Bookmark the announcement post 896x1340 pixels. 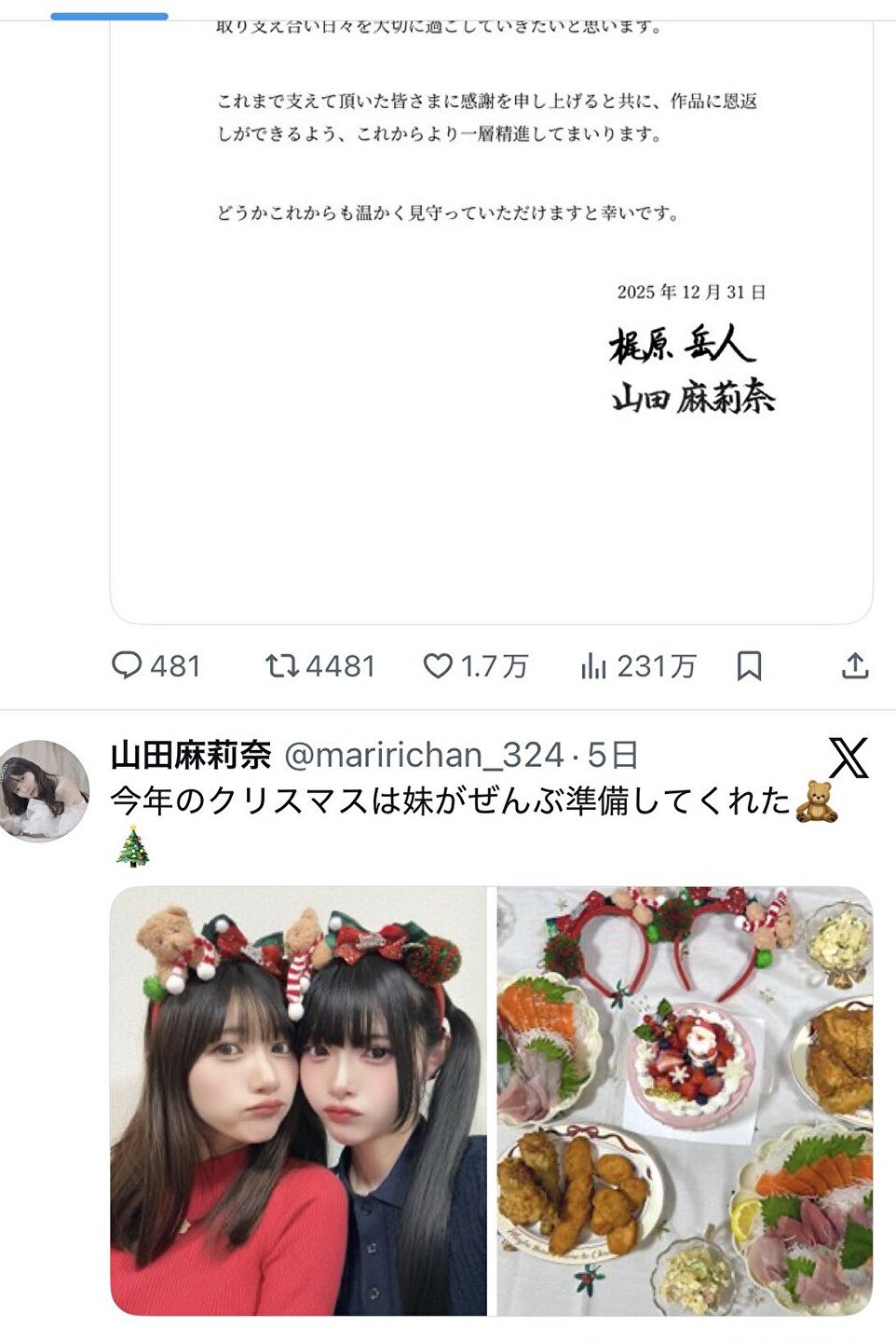(749, 665)
